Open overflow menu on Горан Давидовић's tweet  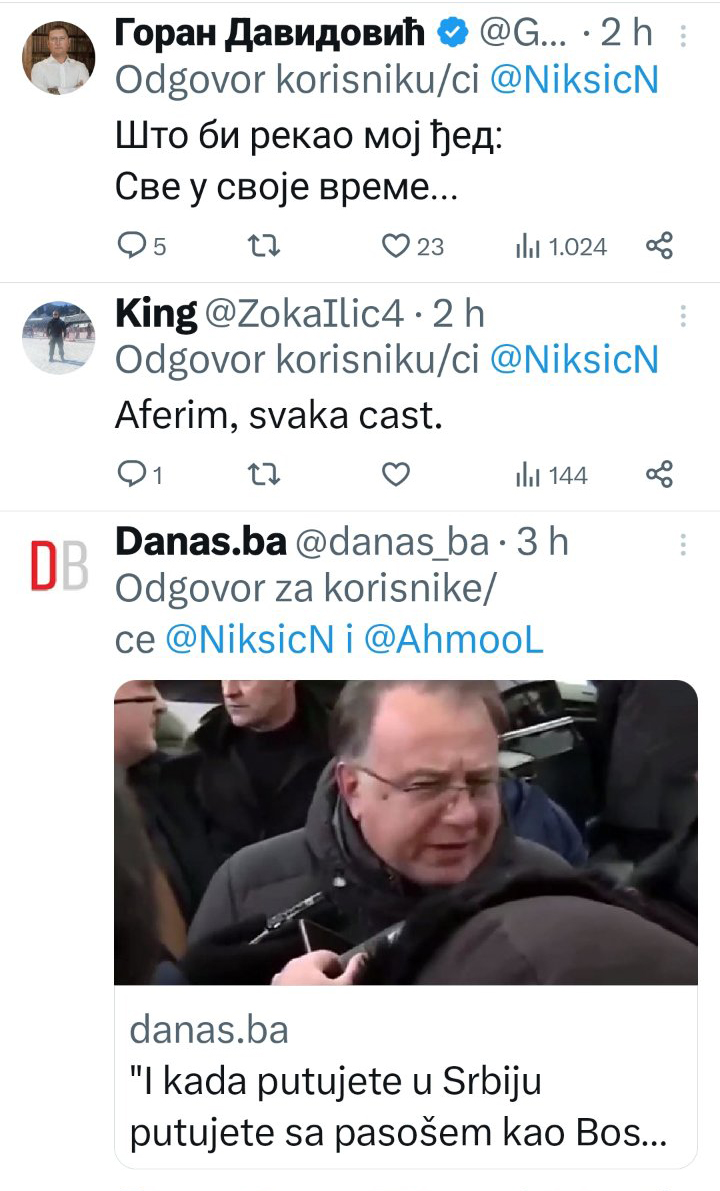(683, 36)
